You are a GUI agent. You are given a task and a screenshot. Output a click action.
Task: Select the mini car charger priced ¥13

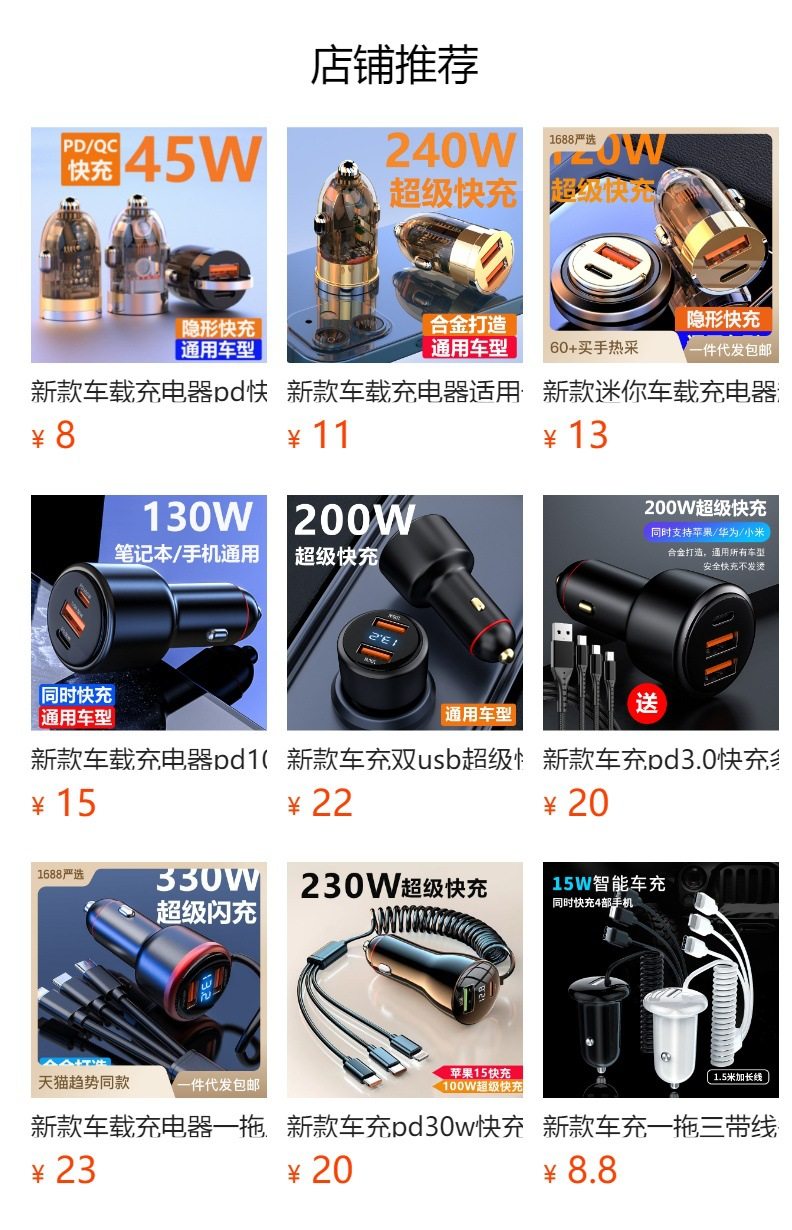tap(661, 245)
